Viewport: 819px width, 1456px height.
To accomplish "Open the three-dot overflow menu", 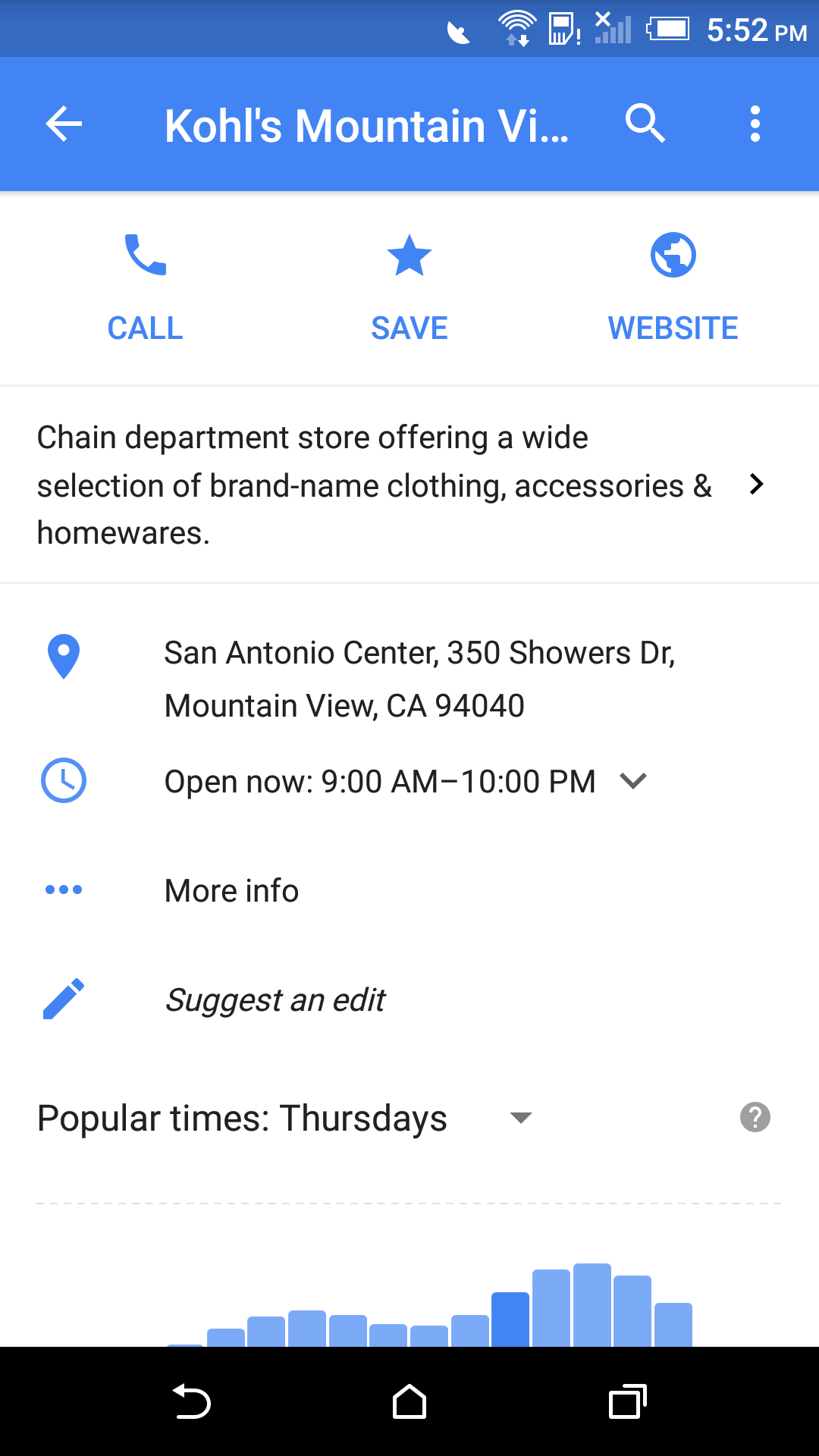I will click(755, 124).
